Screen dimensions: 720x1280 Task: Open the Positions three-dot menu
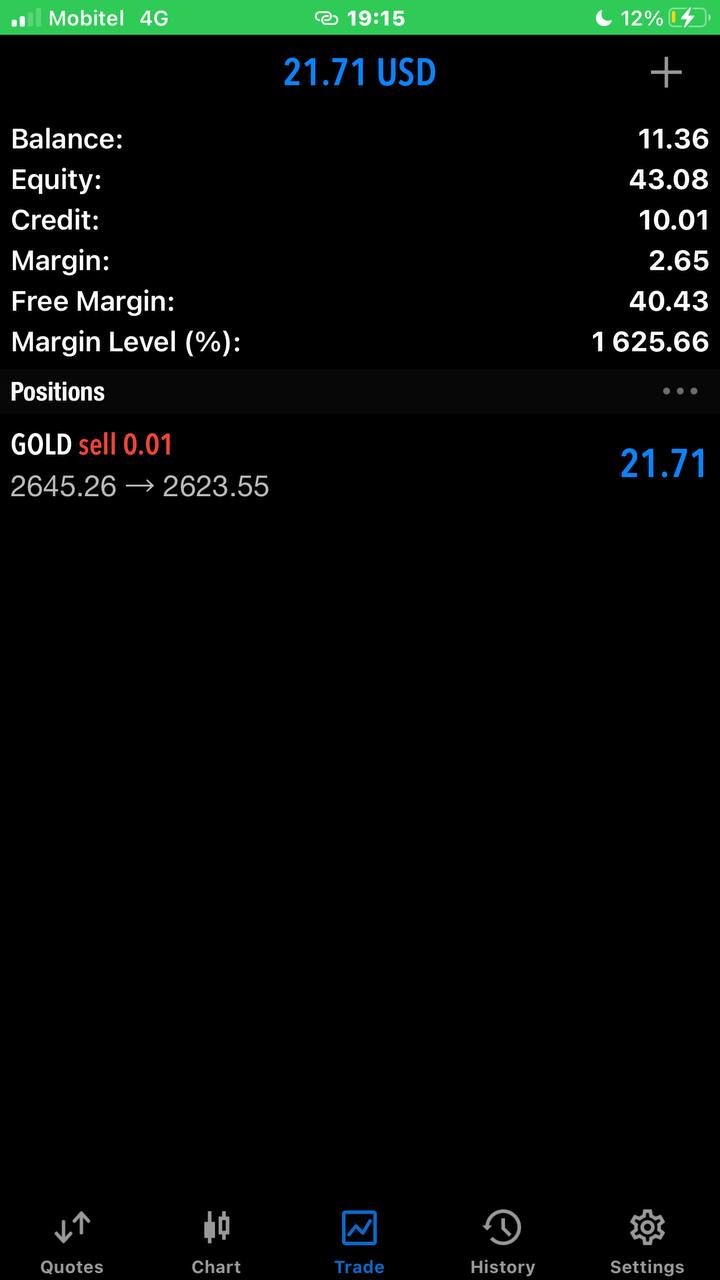[680, 391]
